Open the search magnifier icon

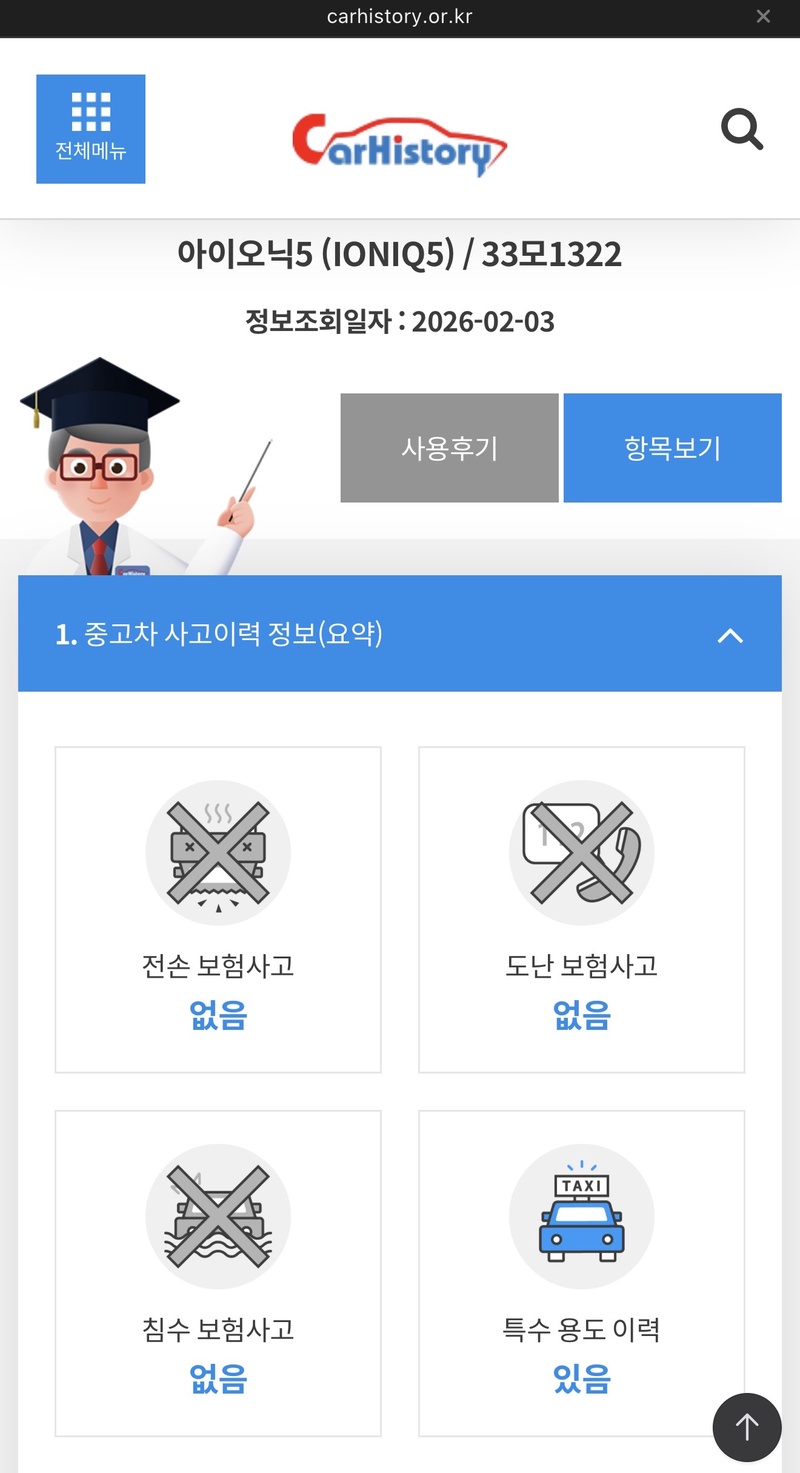click(742, 130)
